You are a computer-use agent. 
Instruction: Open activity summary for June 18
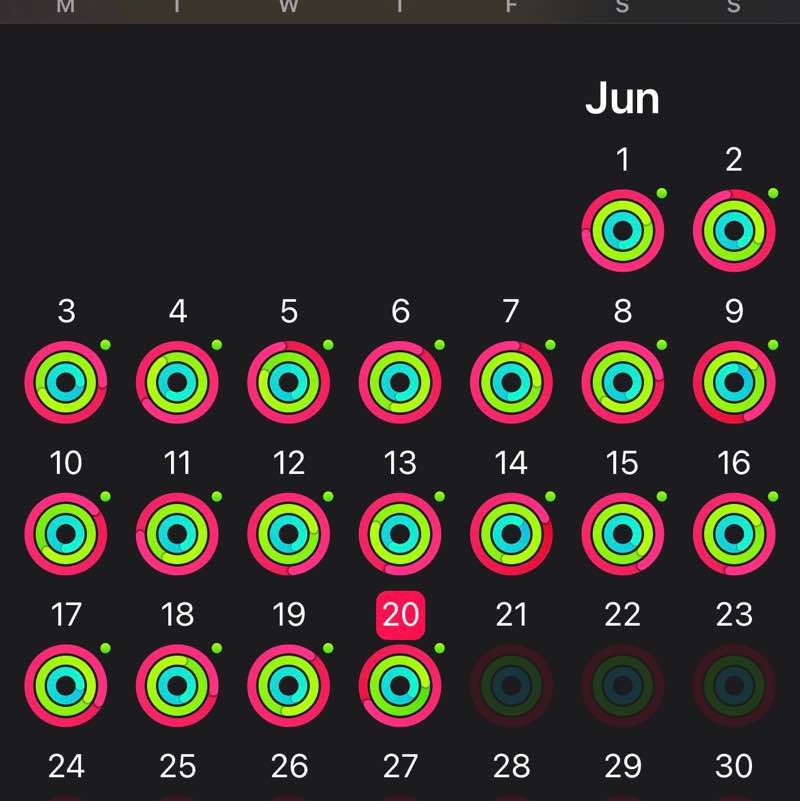[177, 686]
